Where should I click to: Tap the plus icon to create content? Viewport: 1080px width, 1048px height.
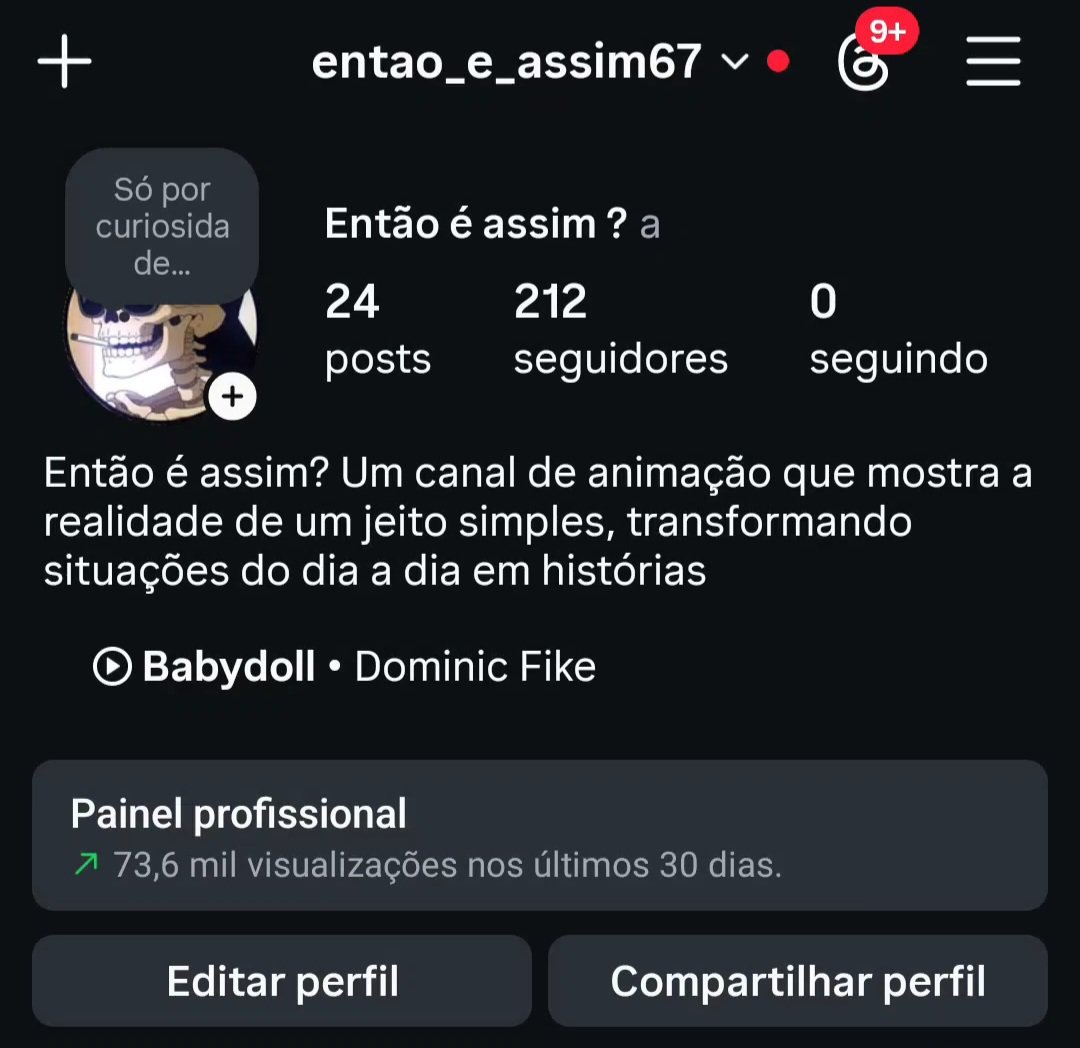click(x=64, y=62)
